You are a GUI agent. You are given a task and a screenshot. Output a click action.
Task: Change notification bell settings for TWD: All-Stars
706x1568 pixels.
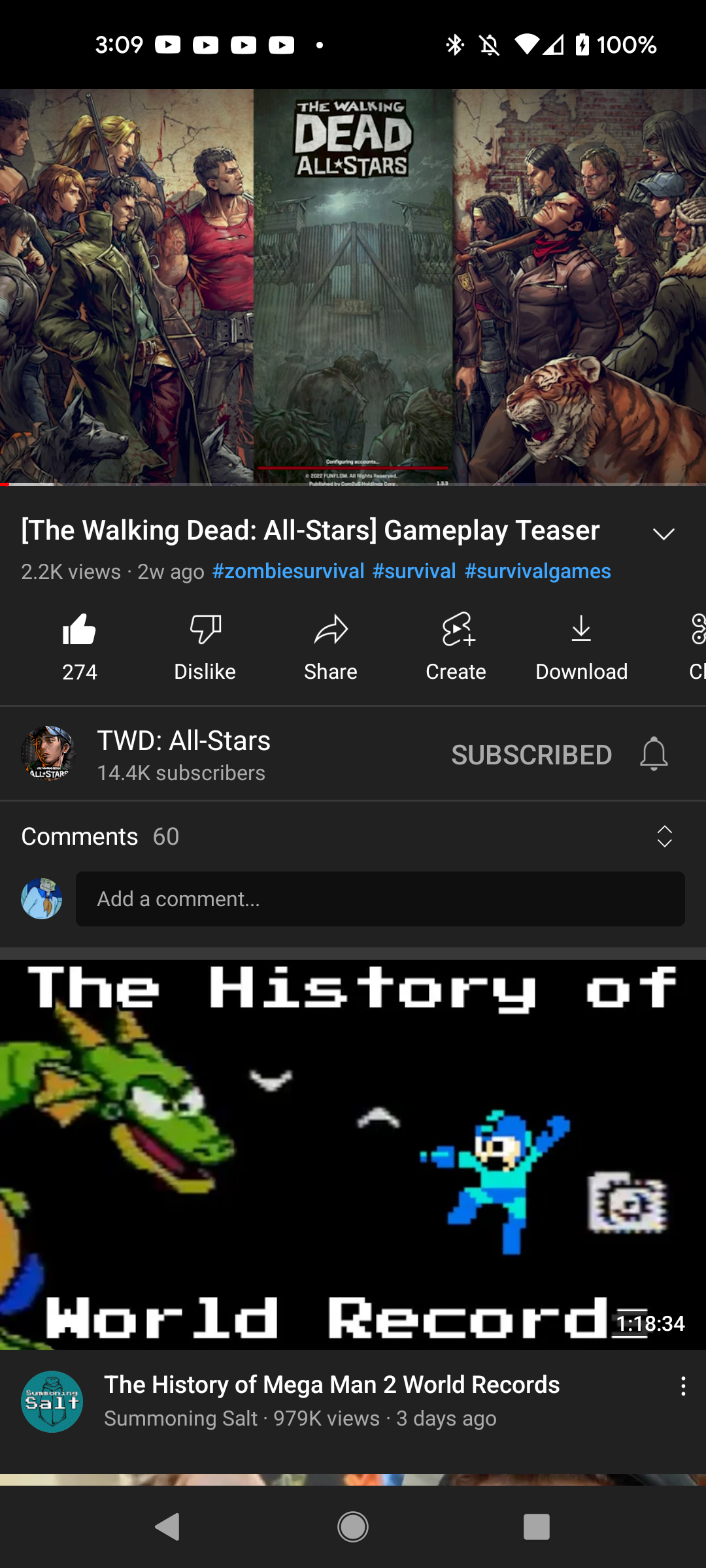click(654, 755)
